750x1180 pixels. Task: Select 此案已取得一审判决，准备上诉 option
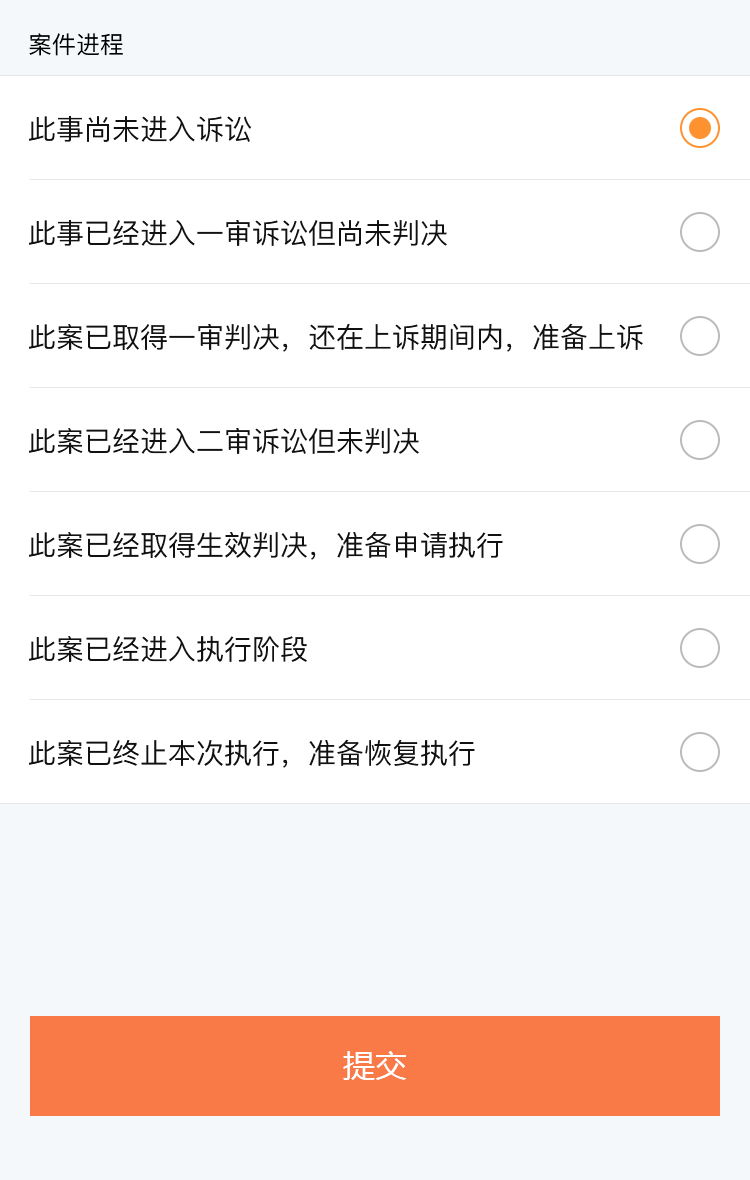pos(699,336)
